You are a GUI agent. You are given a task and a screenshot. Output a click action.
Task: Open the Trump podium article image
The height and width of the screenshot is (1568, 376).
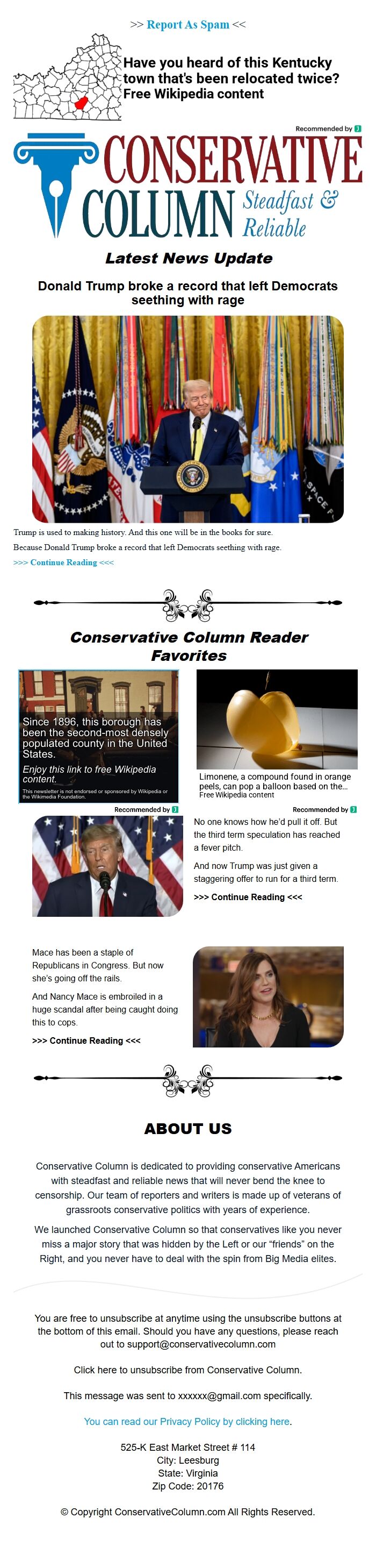187,419
